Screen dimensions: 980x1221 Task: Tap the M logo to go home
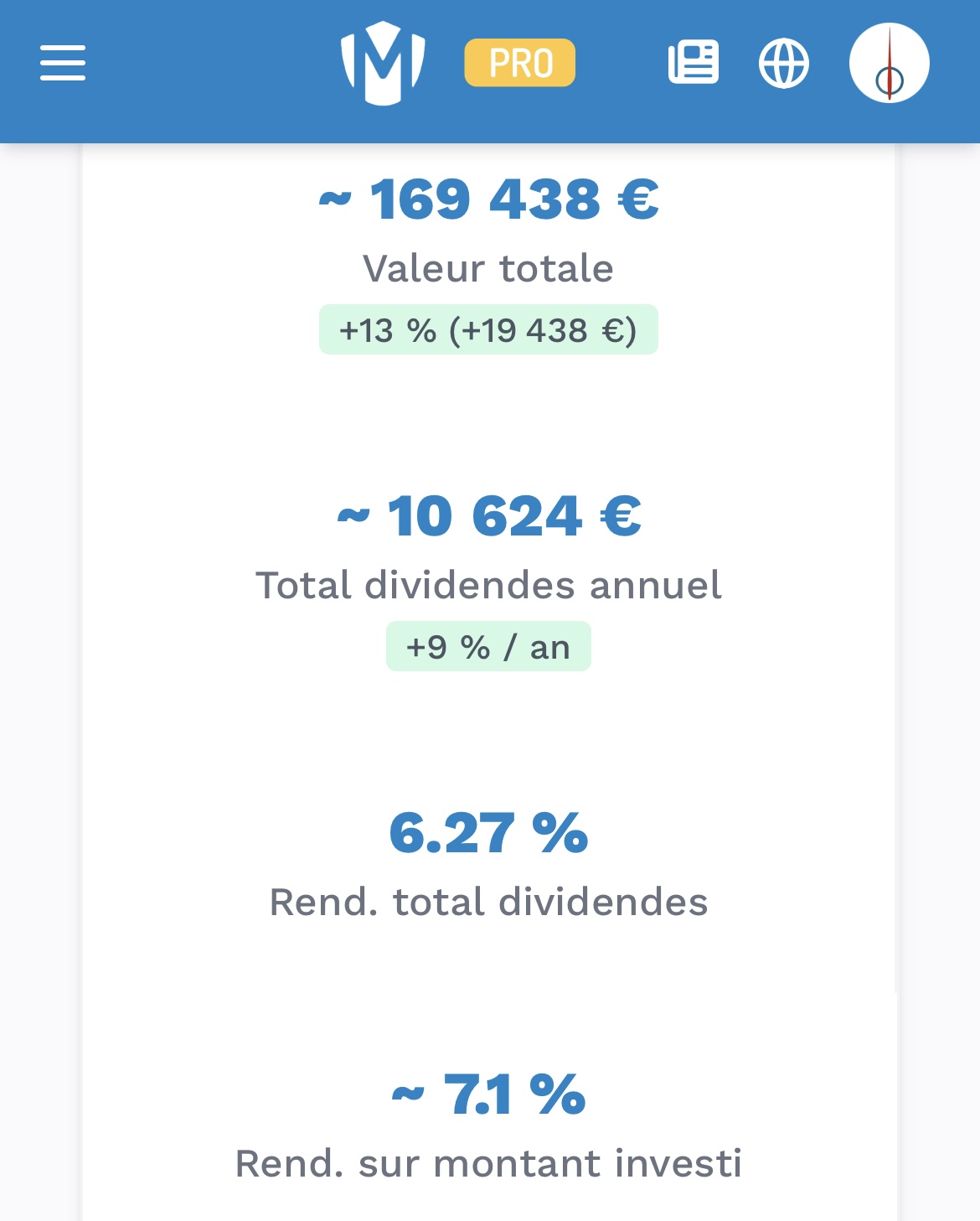pos(383,63)
